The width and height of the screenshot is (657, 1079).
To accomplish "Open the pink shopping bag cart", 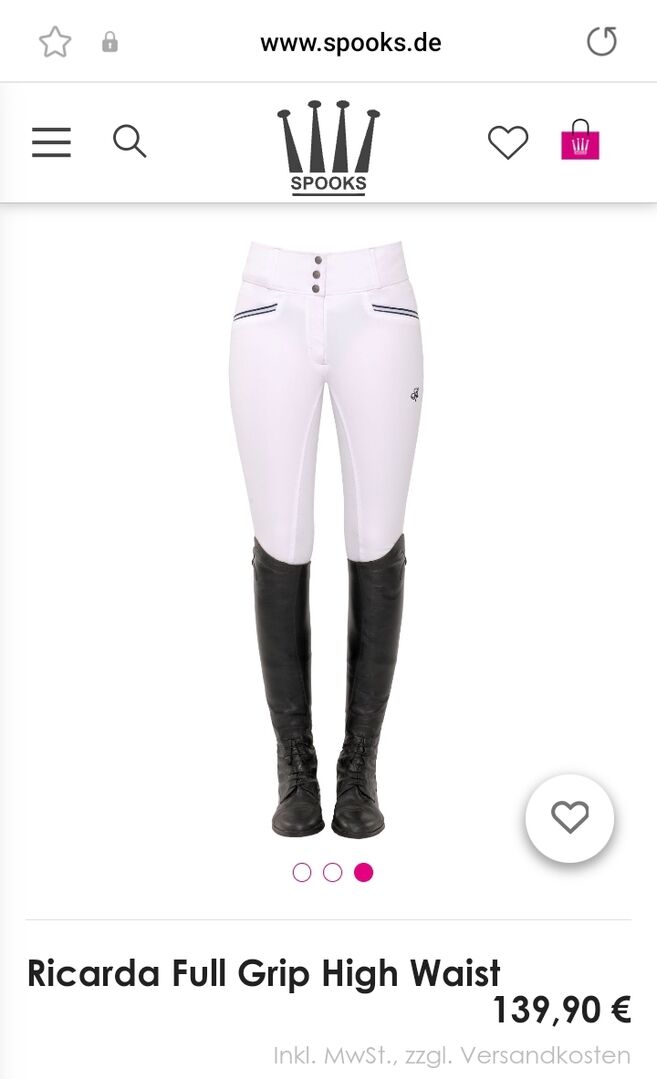I will pyautogui.click(x=580, y=141).
